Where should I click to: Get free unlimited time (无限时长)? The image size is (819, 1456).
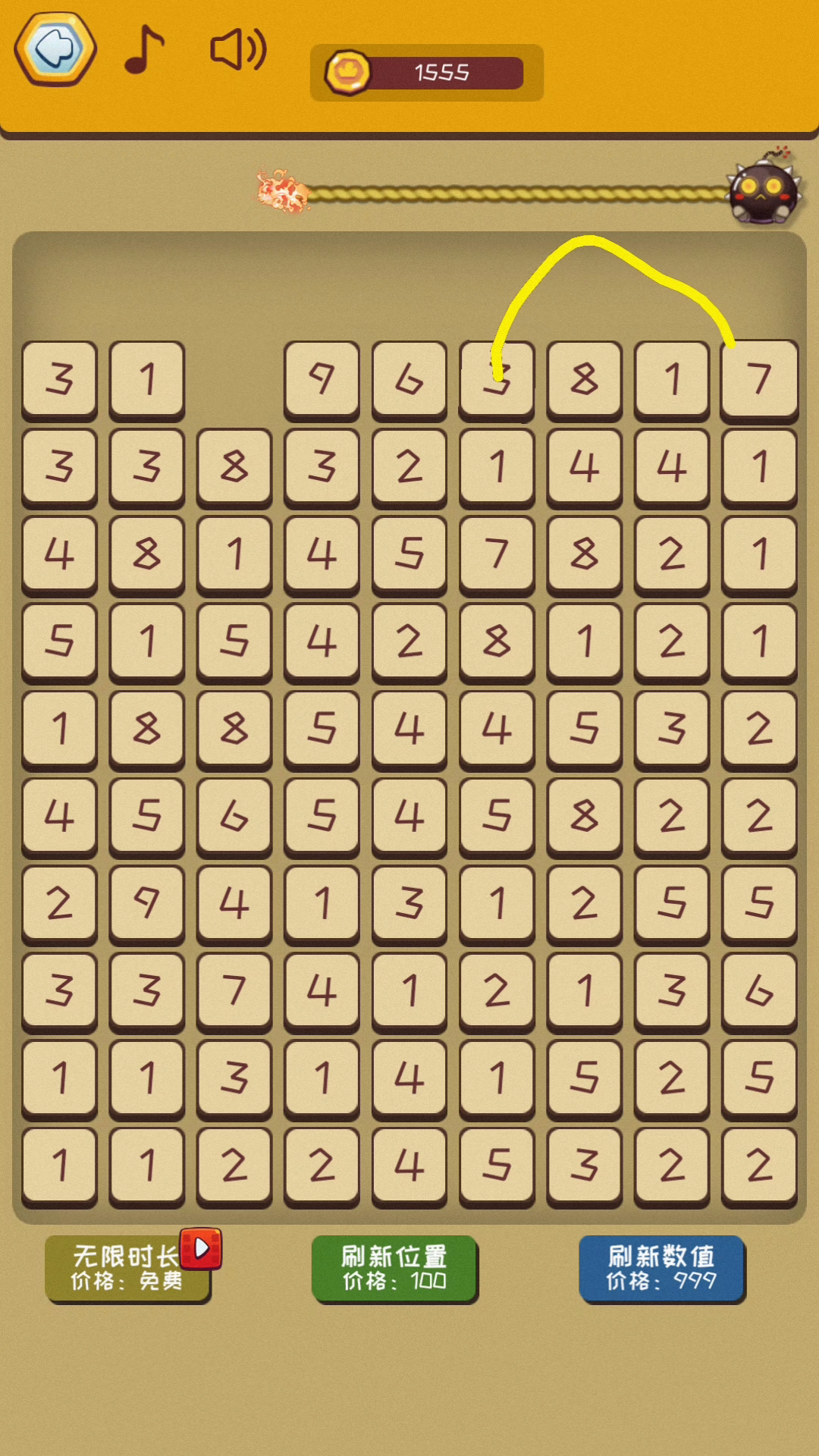click(x=127, y=1268)
